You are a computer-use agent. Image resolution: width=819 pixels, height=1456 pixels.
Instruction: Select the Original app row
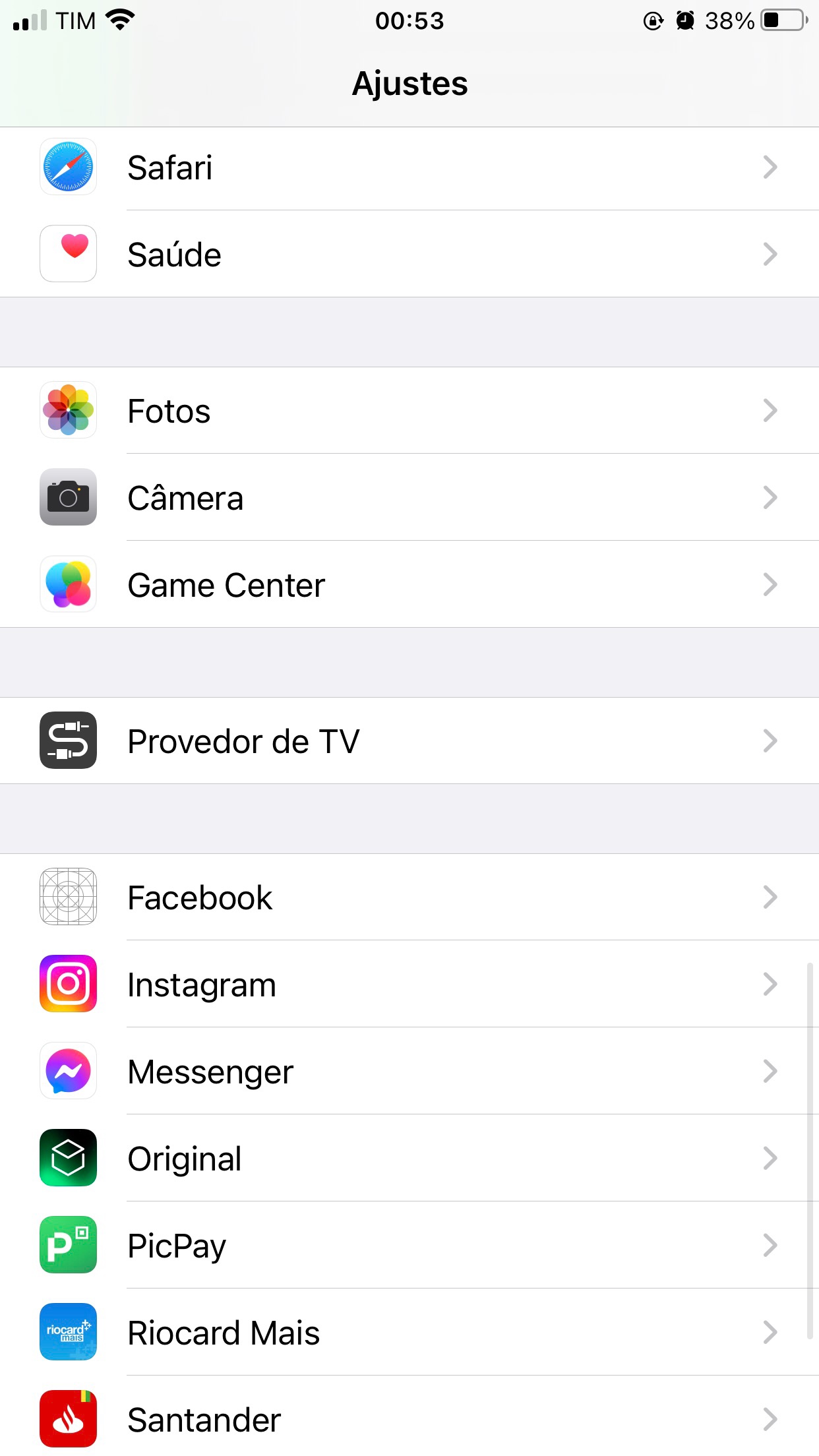pyautogui.click(x=409, y=1159)
